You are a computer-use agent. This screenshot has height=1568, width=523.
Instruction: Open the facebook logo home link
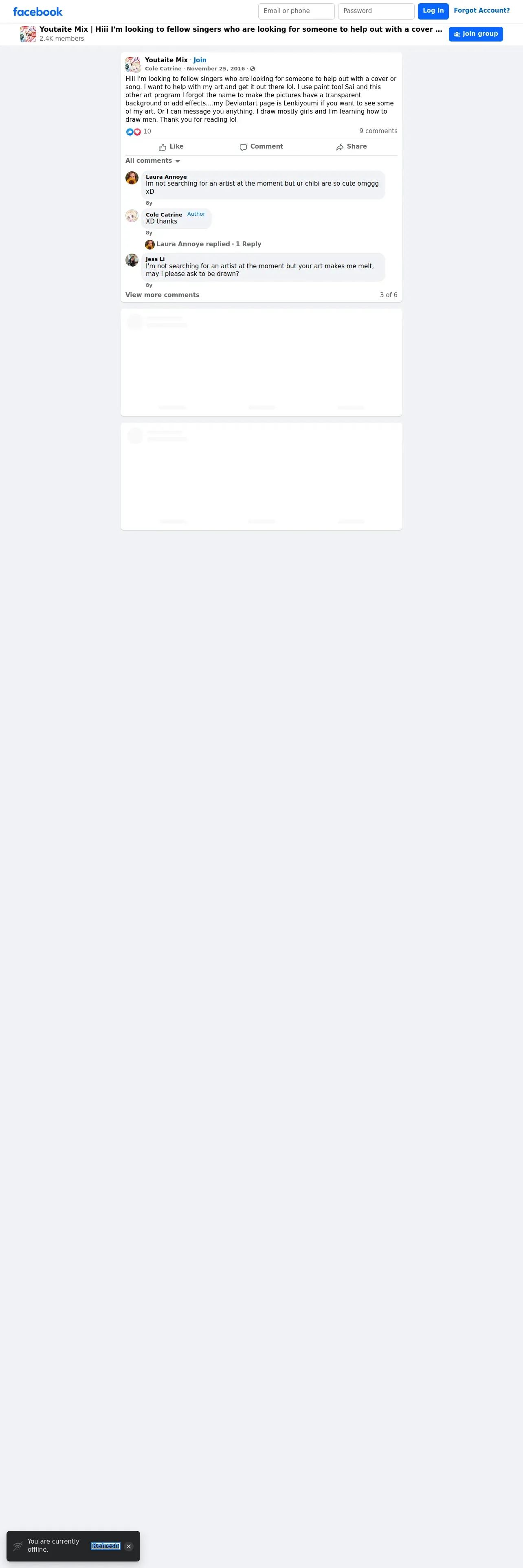38,11
